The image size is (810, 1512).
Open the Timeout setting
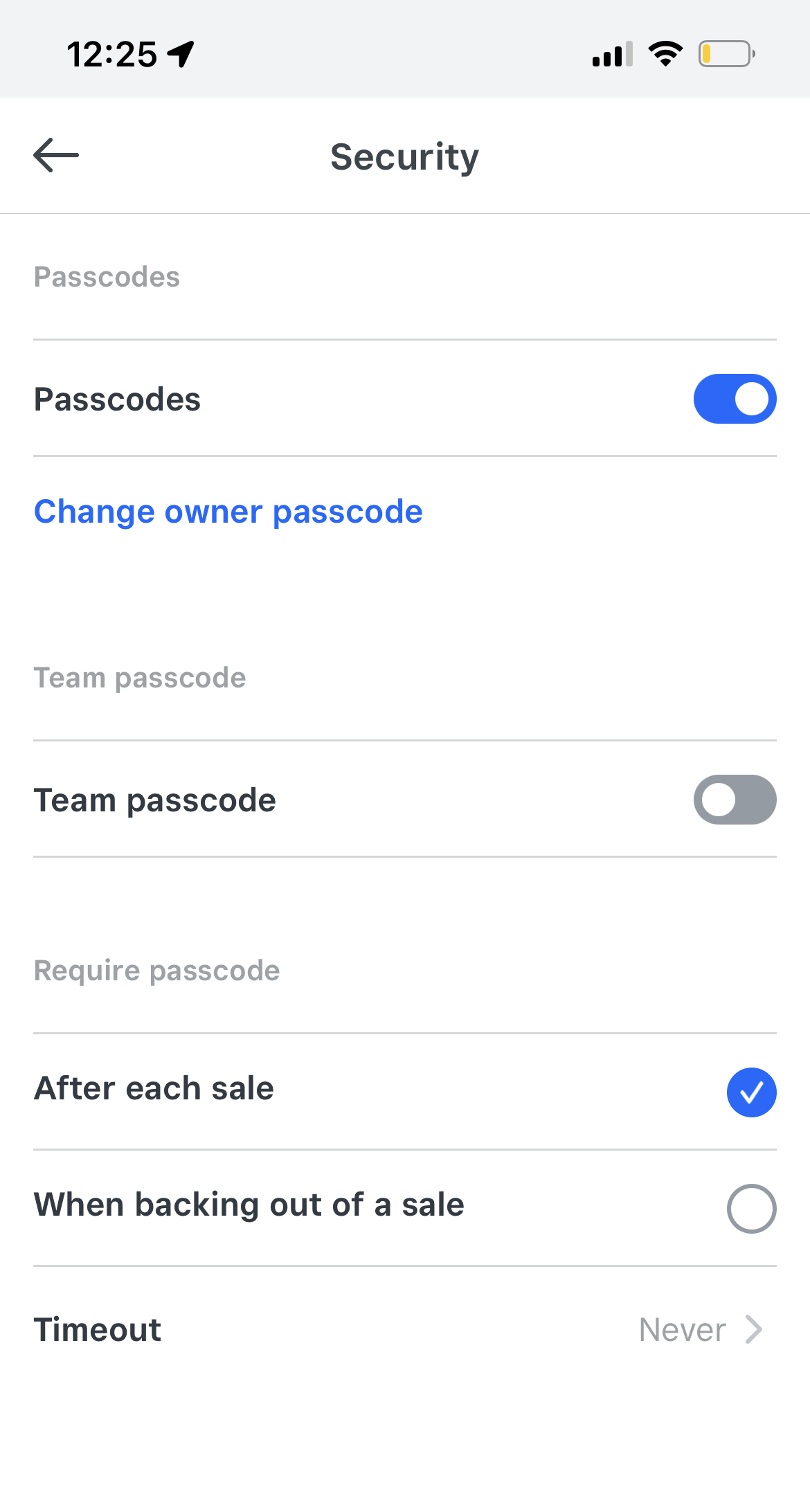click(405, 1329)
